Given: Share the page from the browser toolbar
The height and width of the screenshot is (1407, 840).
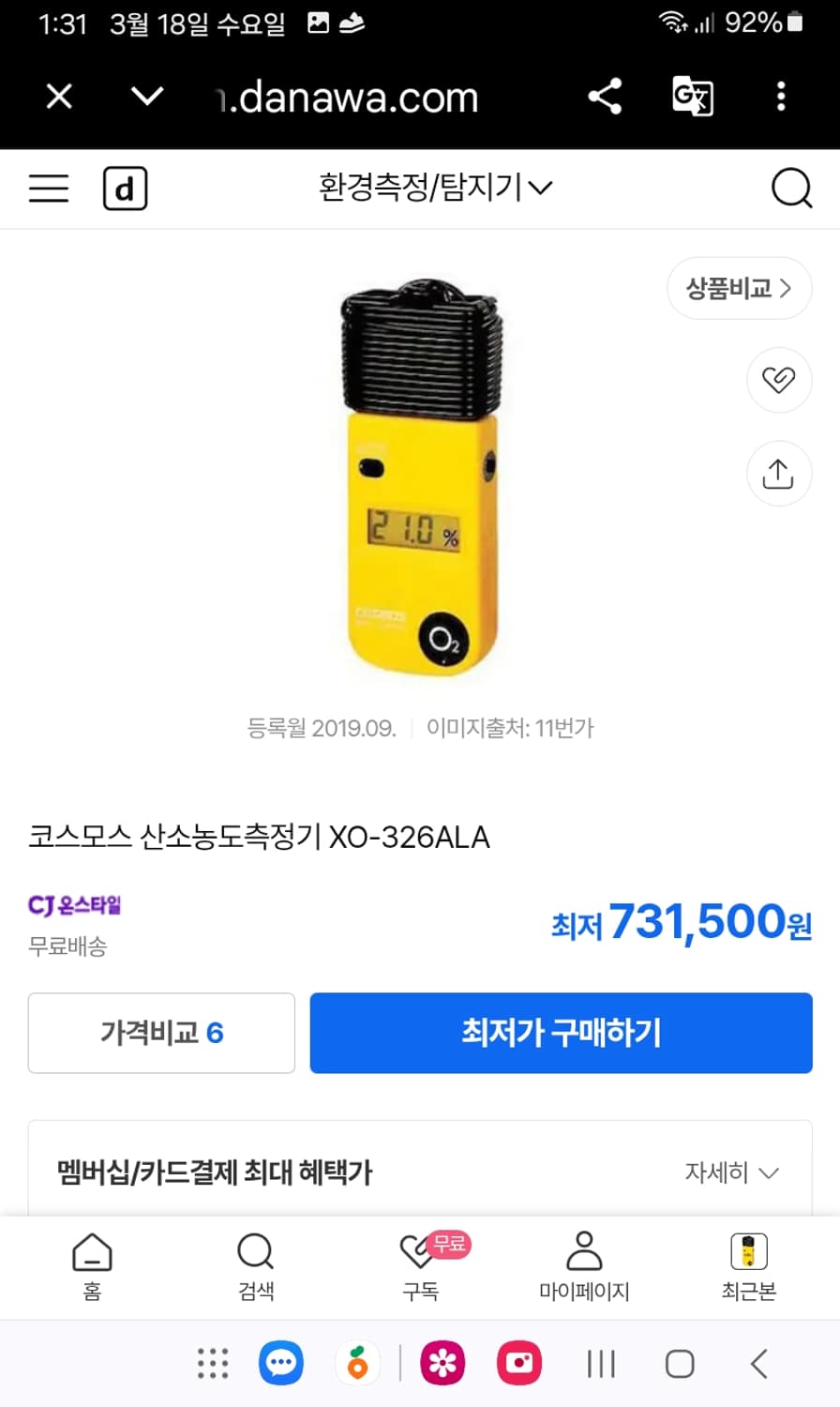Looking at the screenshot, I should tap(605, 97).
